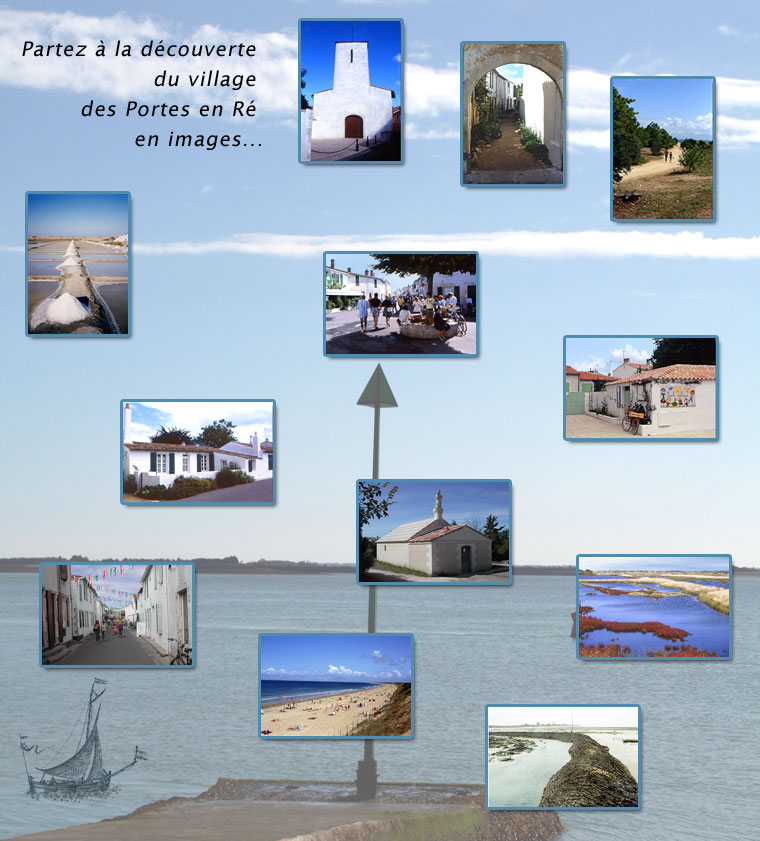Enlarge the stone jetty low tide photo
Screen dimensions: 760x841
(x=563, y=757)
